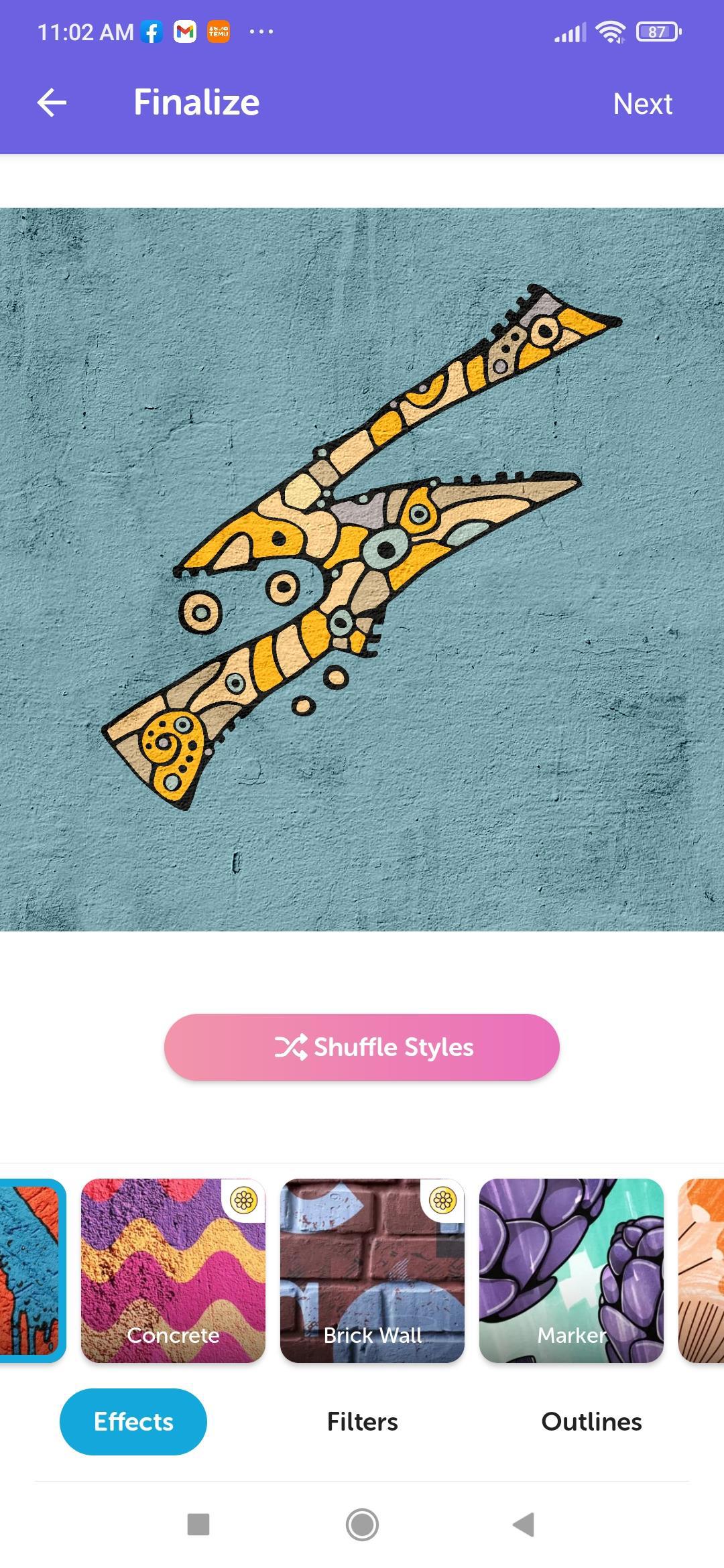Switch to the Effects tab
Viewport: 724px width, 1568px height.
pyautogui.click(x=133, y=1421)
